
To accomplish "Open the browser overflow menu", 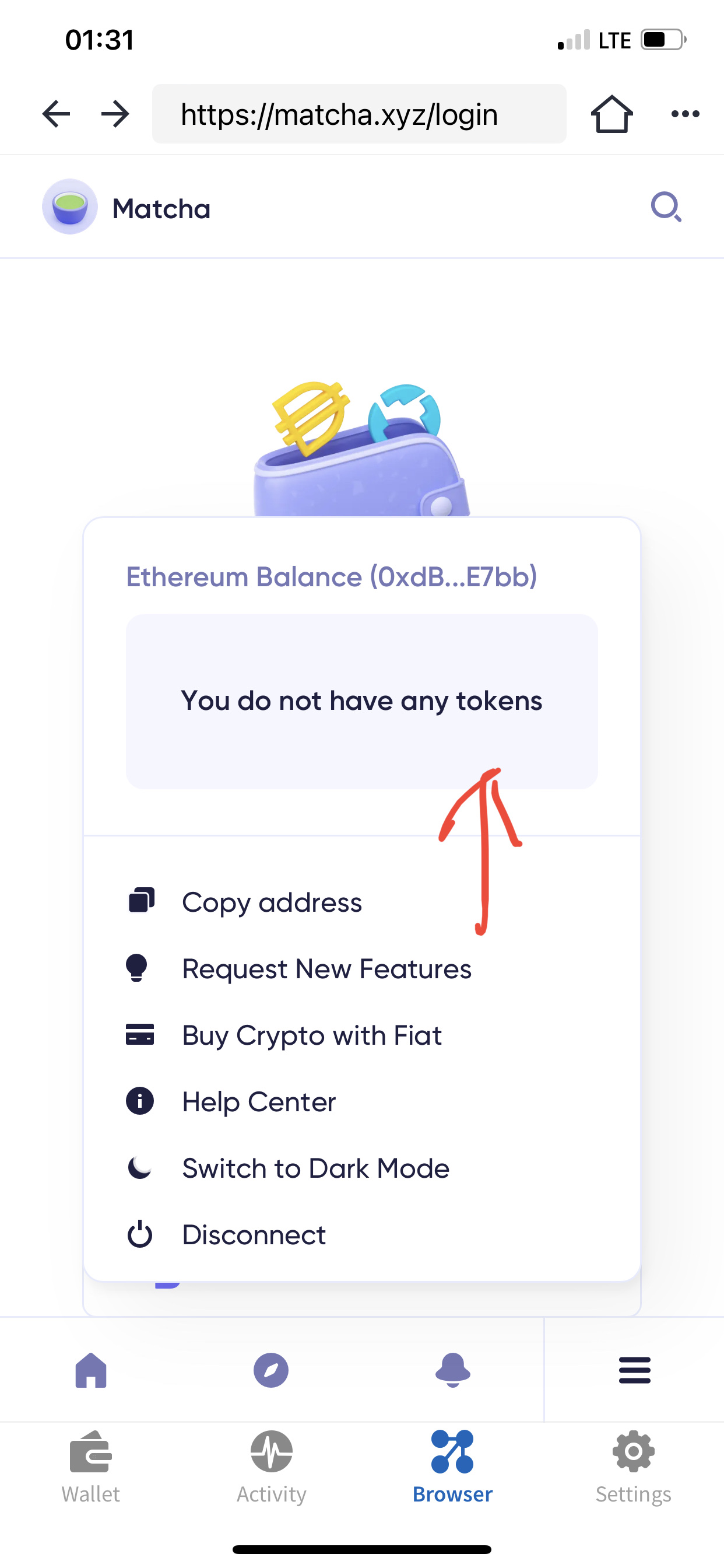I will [x=685, y=114].
